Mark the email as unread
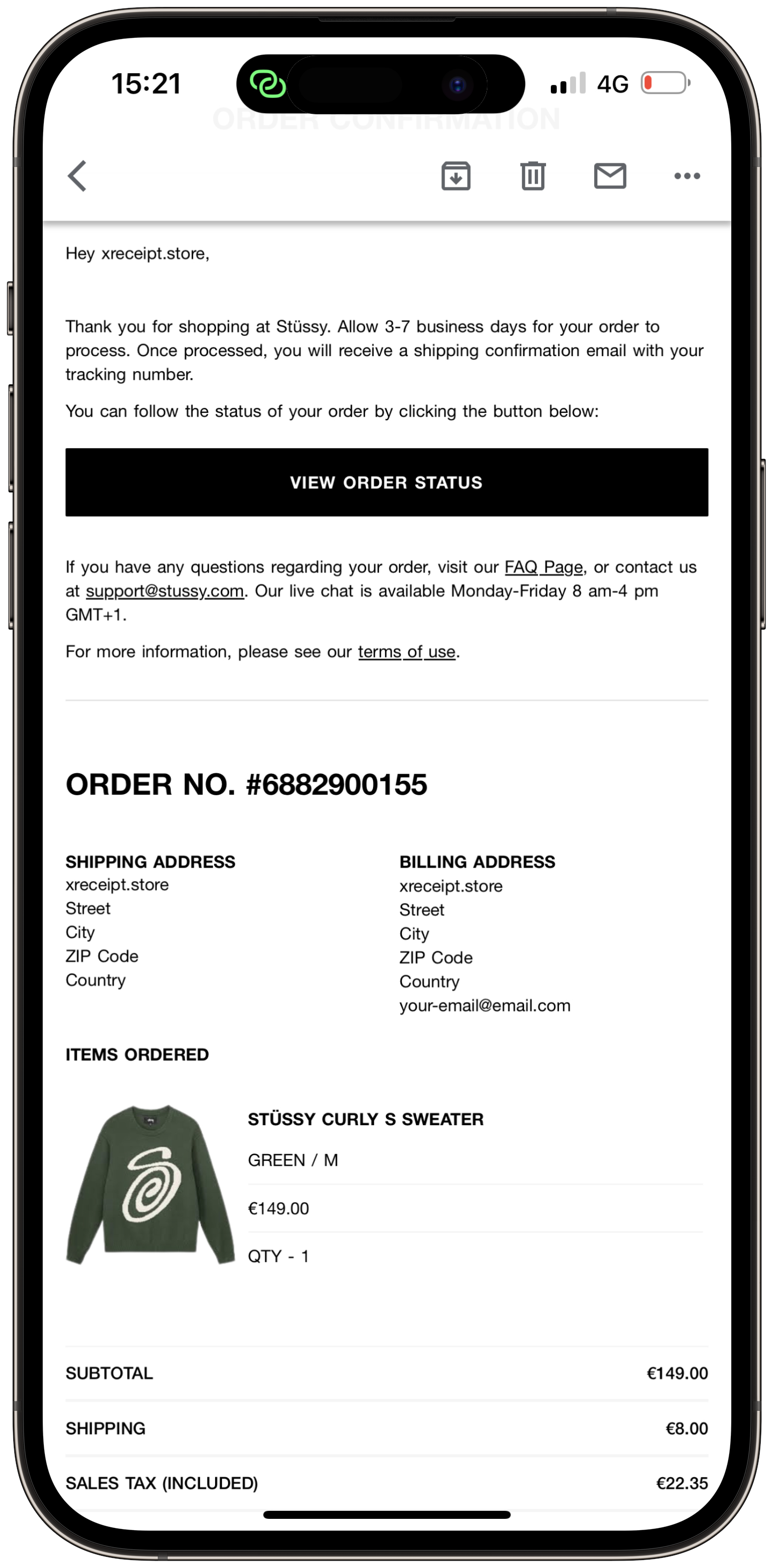This screenshot has width=774, height=1568. (x=610, y=176)
